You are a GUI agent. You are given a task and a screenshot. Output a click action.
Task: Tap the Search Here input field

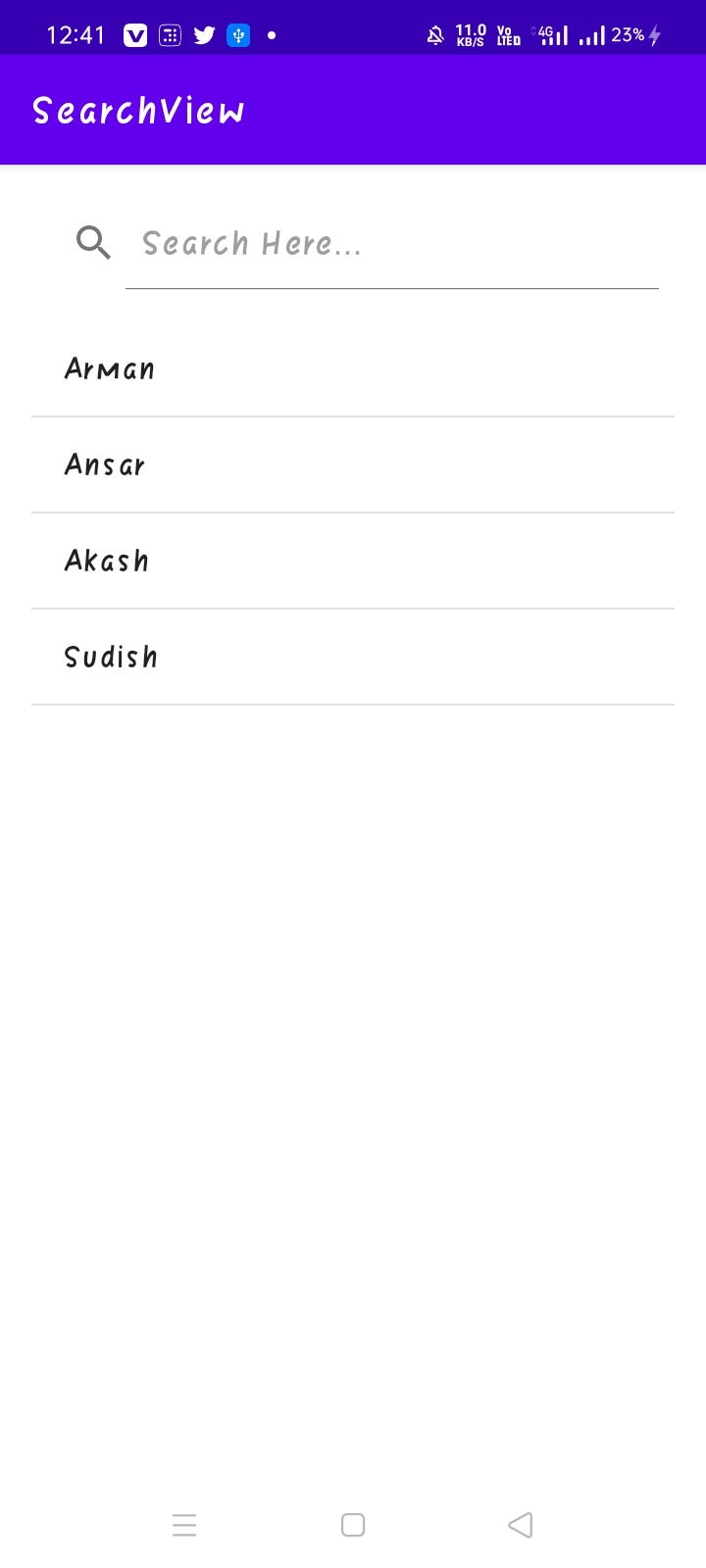pyautogui.click(x=392, y=243)
